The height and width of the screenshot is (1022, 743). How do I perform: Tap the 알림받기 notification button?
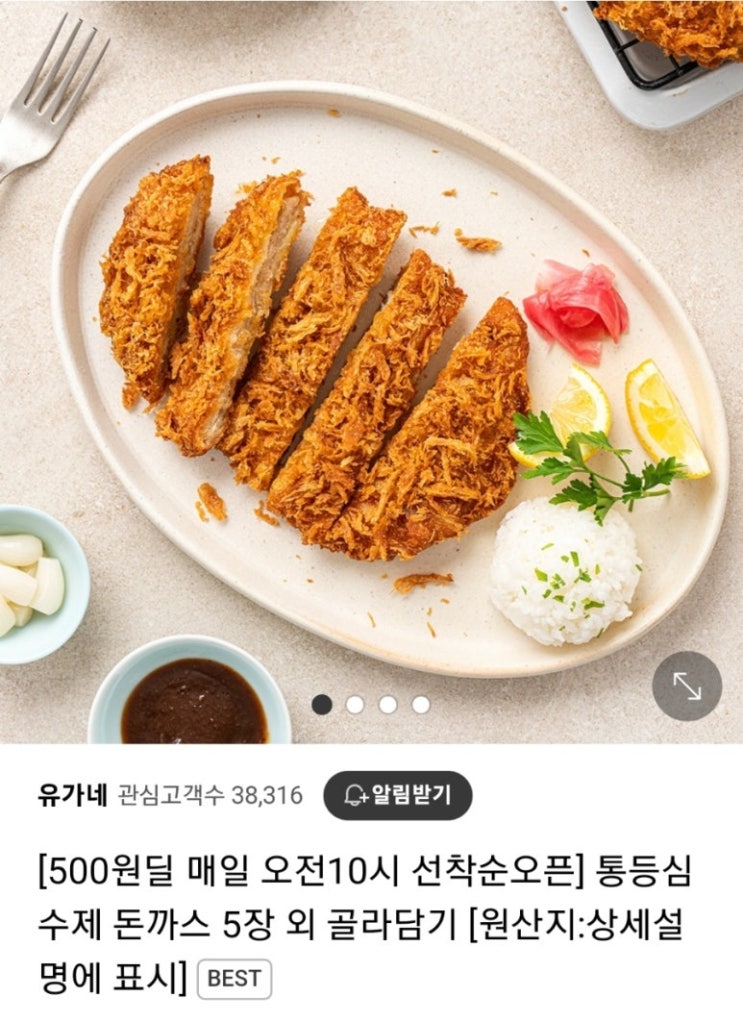click(x=397, y=796)
